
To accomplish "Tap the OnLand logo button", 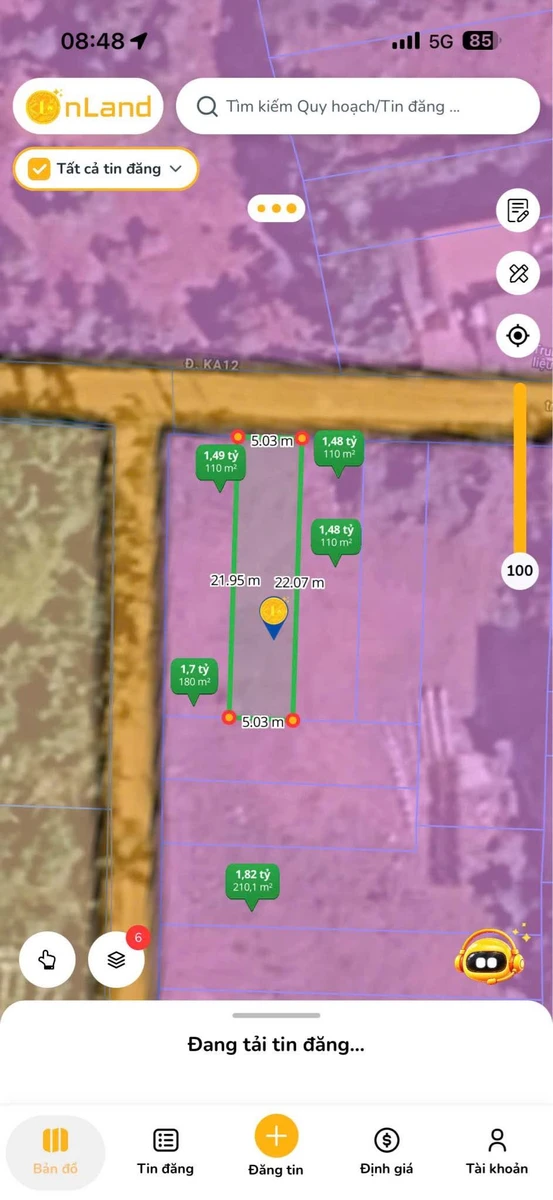I will click(89, 106).
